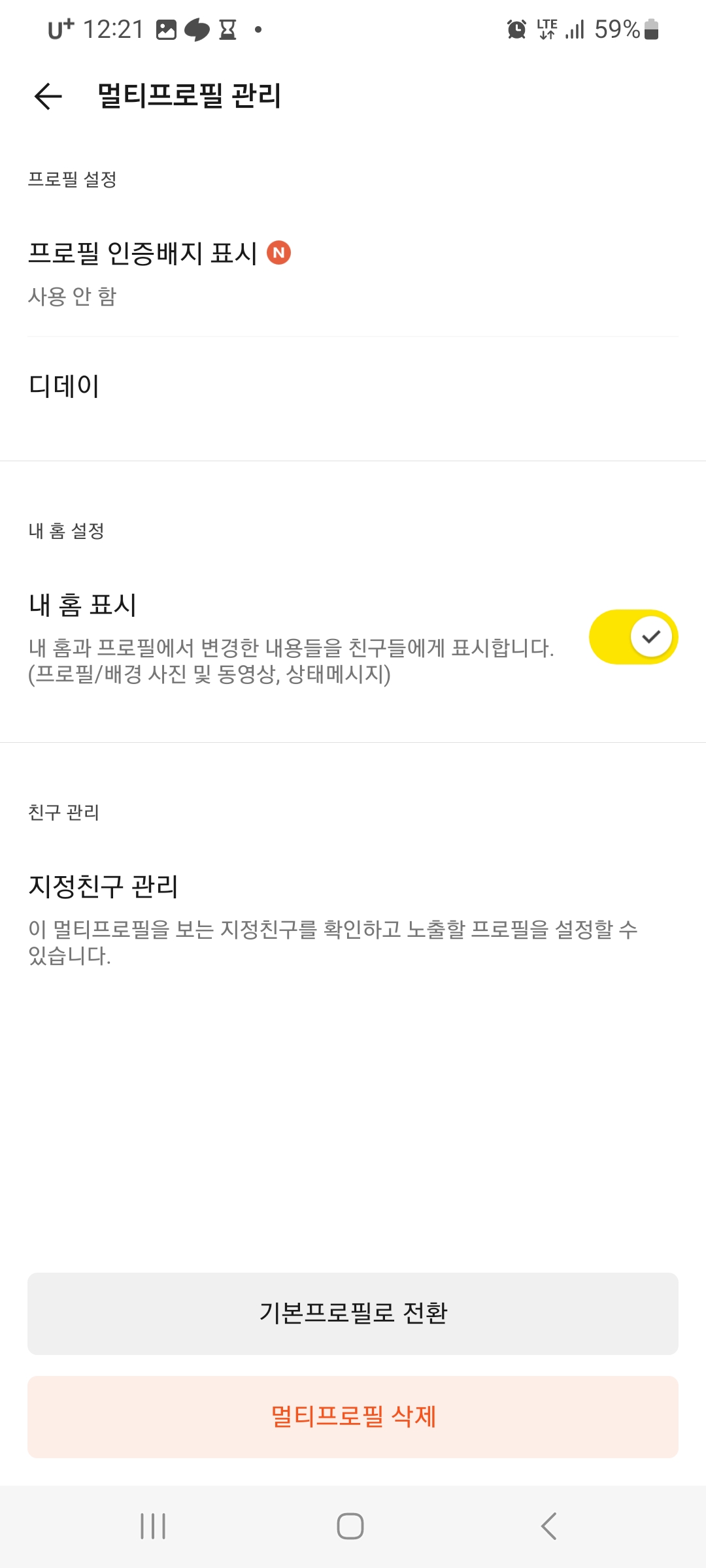Viewport: 706px width, 1568px height.
Task: Tap 기본프로필로 전환 to switch to default profile
Action: pos(353,1313)
